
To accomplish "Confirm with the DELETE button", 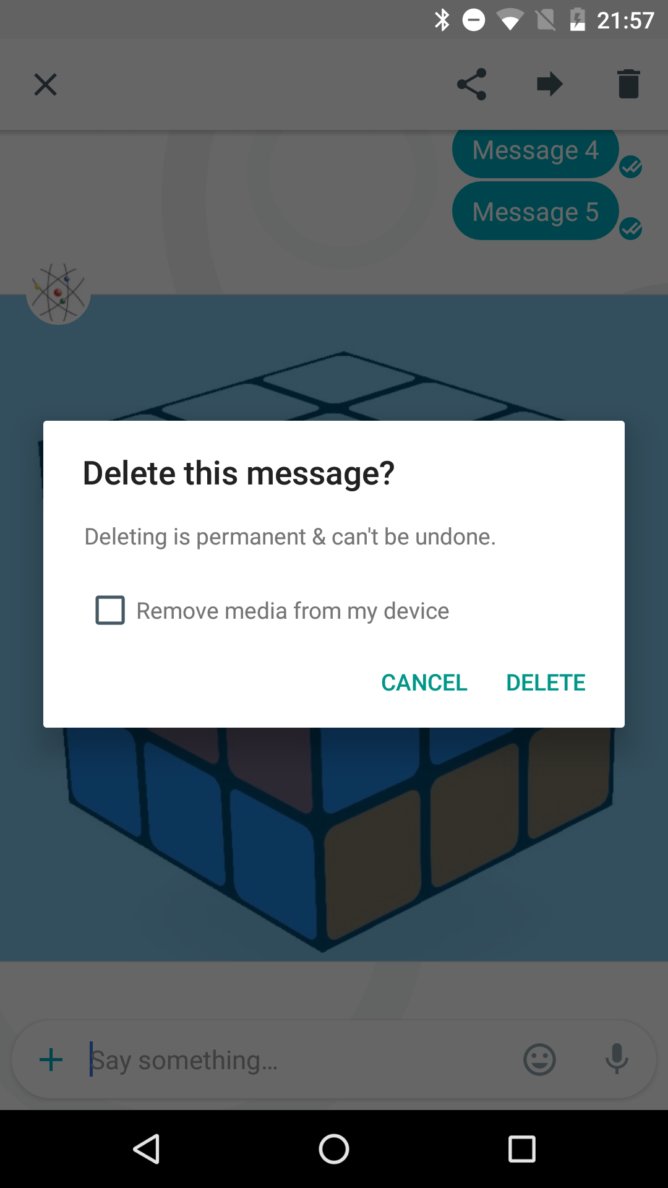I will coord(545,682).
